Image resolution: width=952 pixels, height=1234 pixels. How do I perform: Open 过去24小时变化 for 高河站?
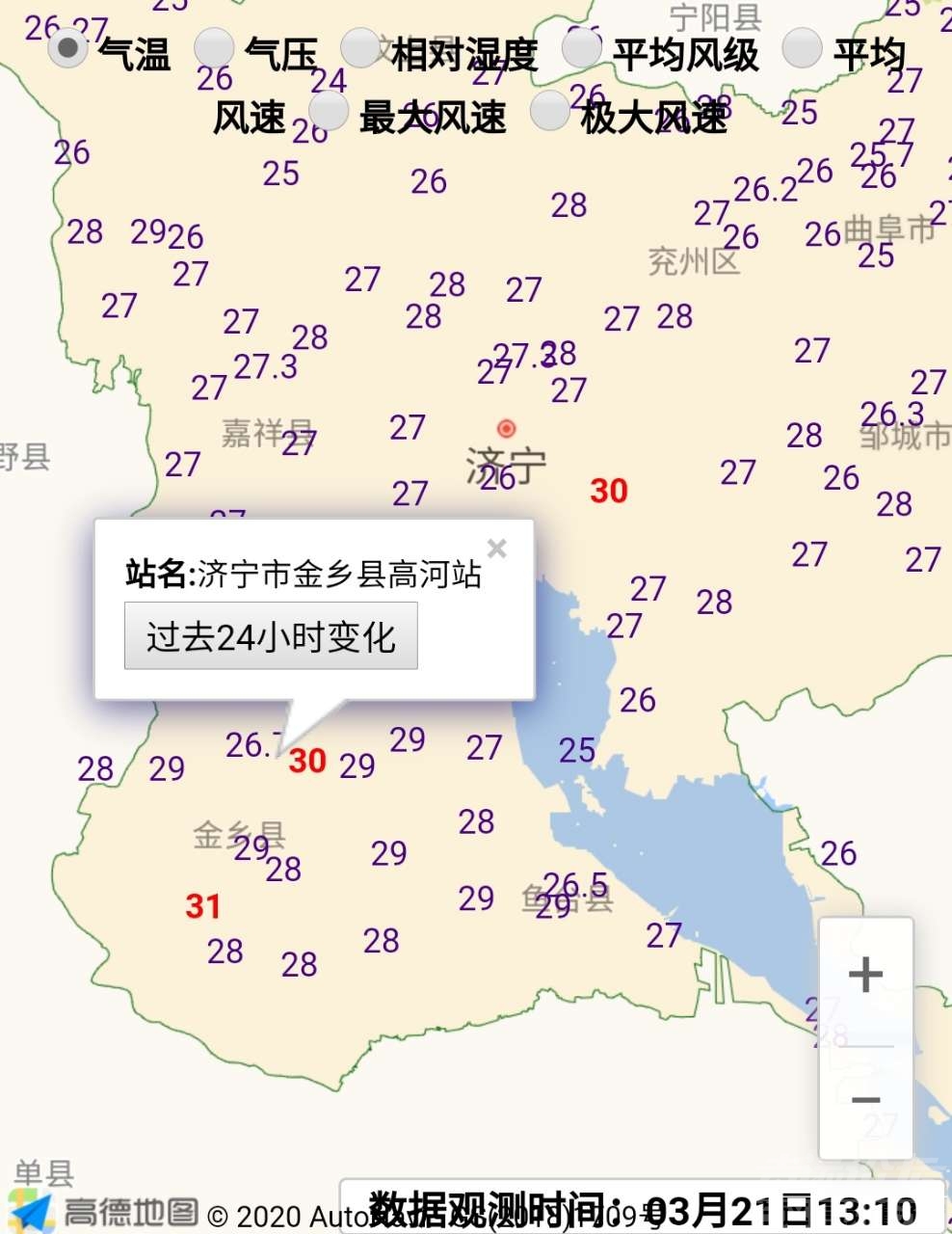(271, 636)
